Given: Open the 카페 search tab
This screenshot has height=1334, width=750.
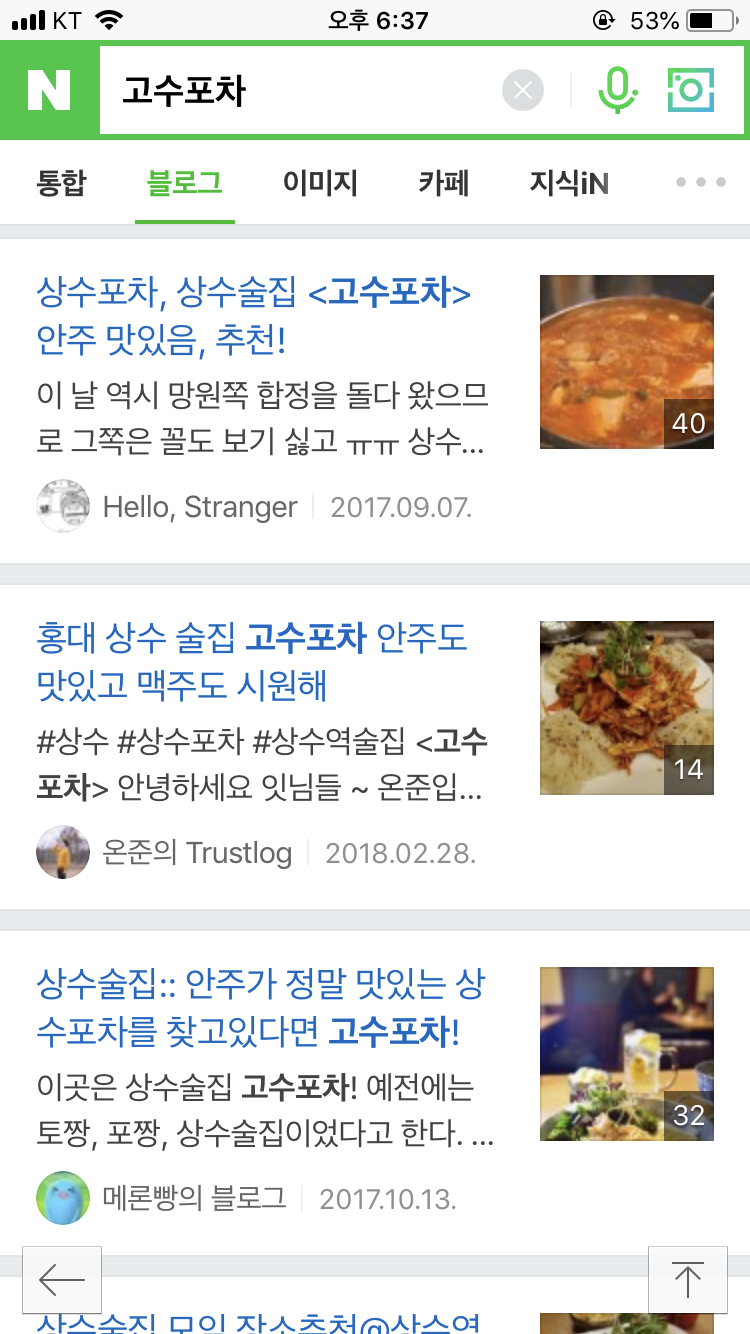Looking at the screenshot, I should point(442,184).
